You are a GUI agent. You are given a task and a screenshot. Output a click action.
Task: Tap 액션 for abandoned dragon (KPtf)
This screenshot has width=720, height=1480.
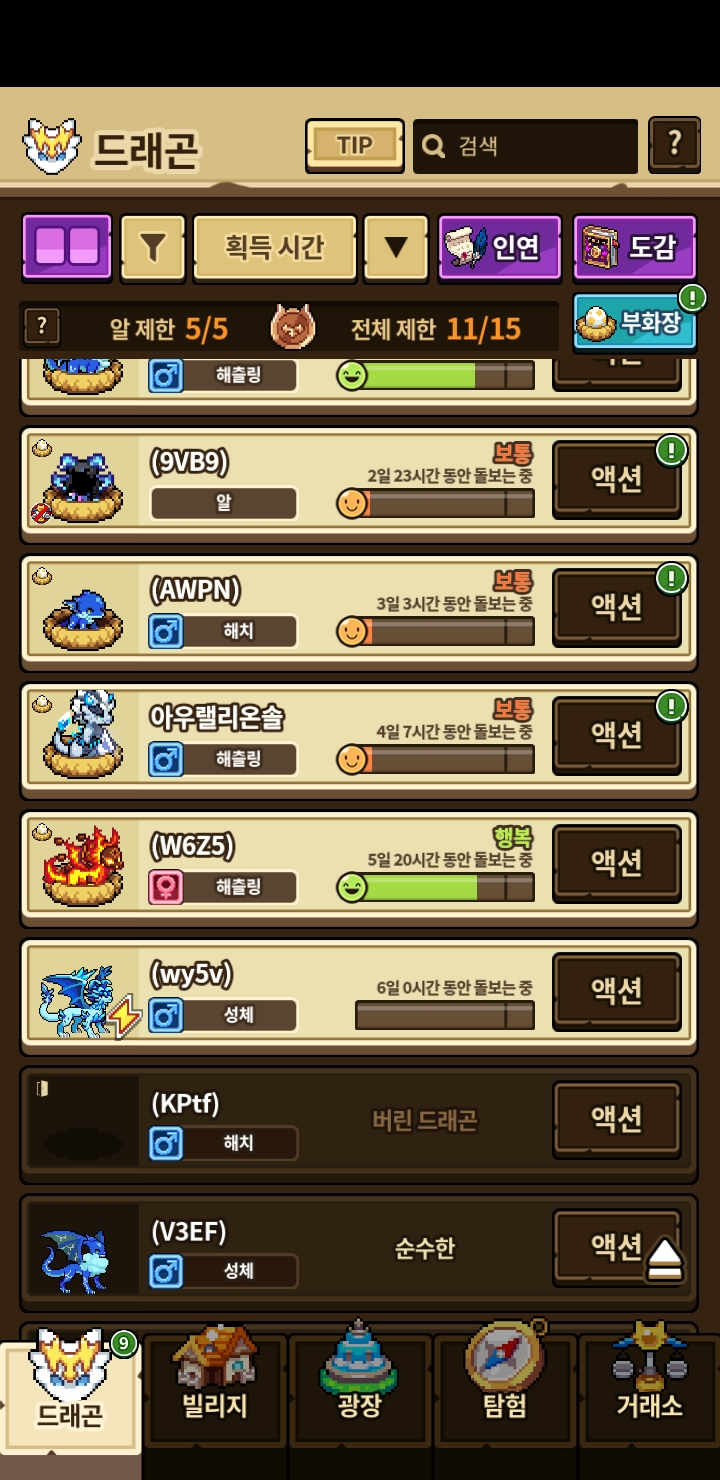point(616,1117)
